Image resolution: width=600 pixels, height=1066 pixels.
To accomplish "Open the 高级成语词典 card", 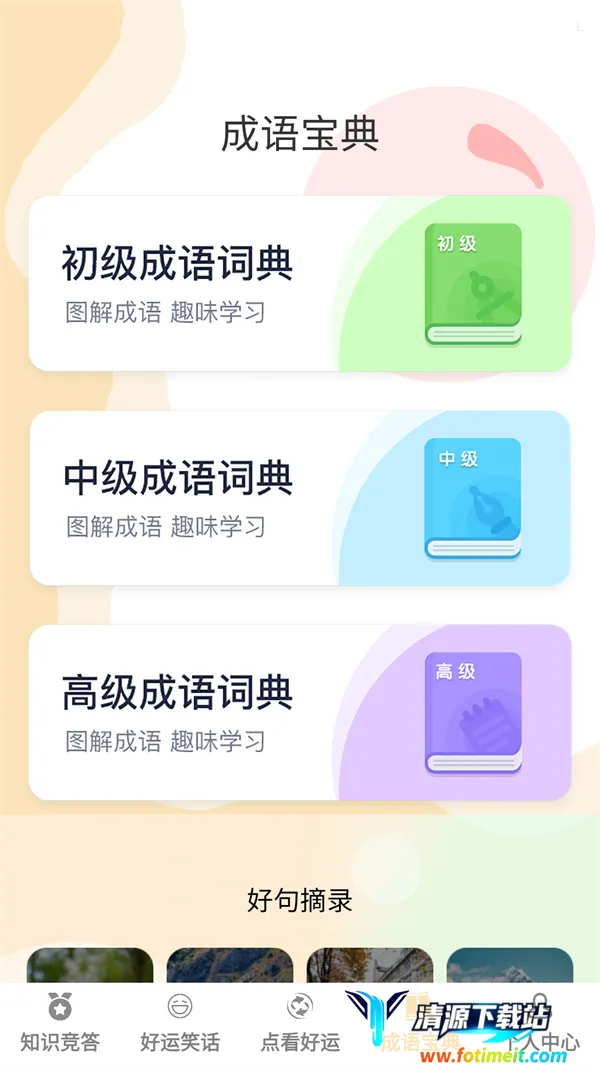I will (299, 712).
